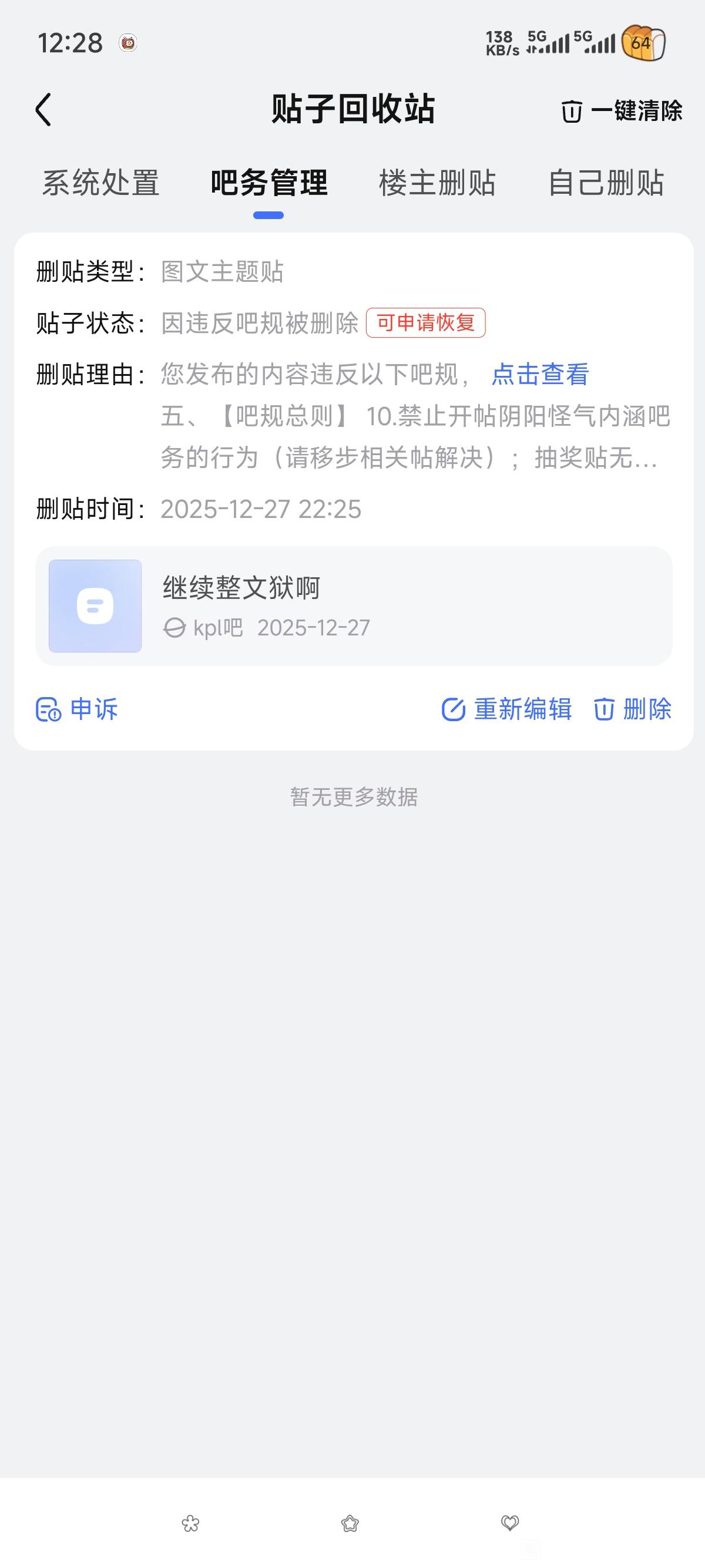
Task: Tap 一键清除 to clear all posts
Action: point(622,112)
